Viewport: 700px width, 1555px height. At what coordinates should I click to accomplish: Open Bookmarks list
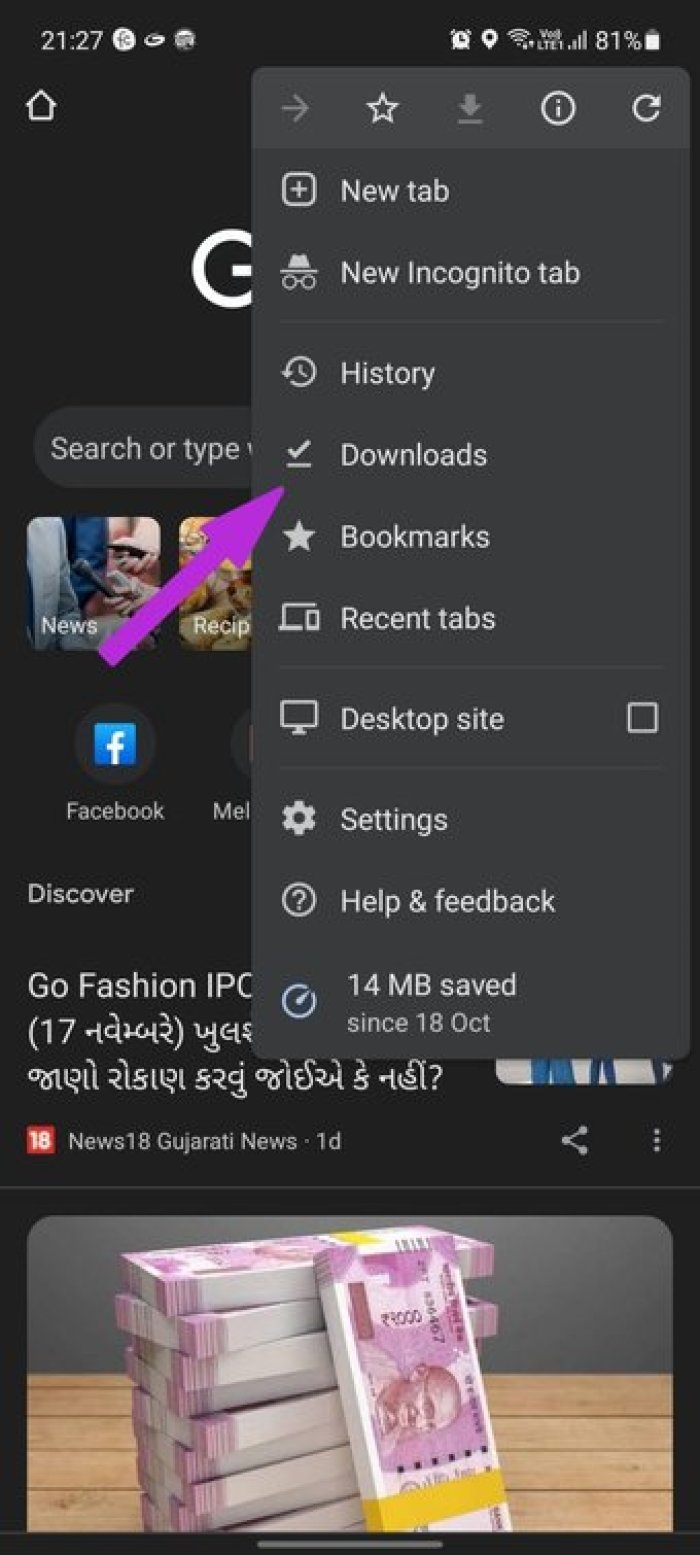click(414, 537)
